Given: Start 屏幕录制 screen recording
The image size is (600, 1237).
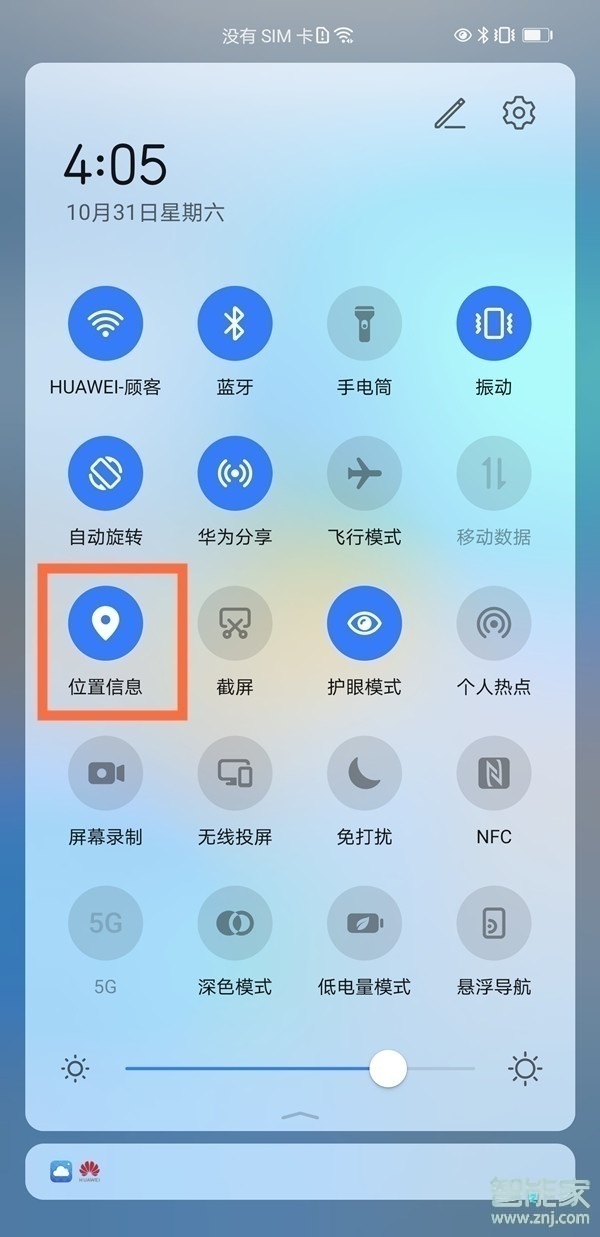Looking at the screenshot, I should (x=105, y=773).
